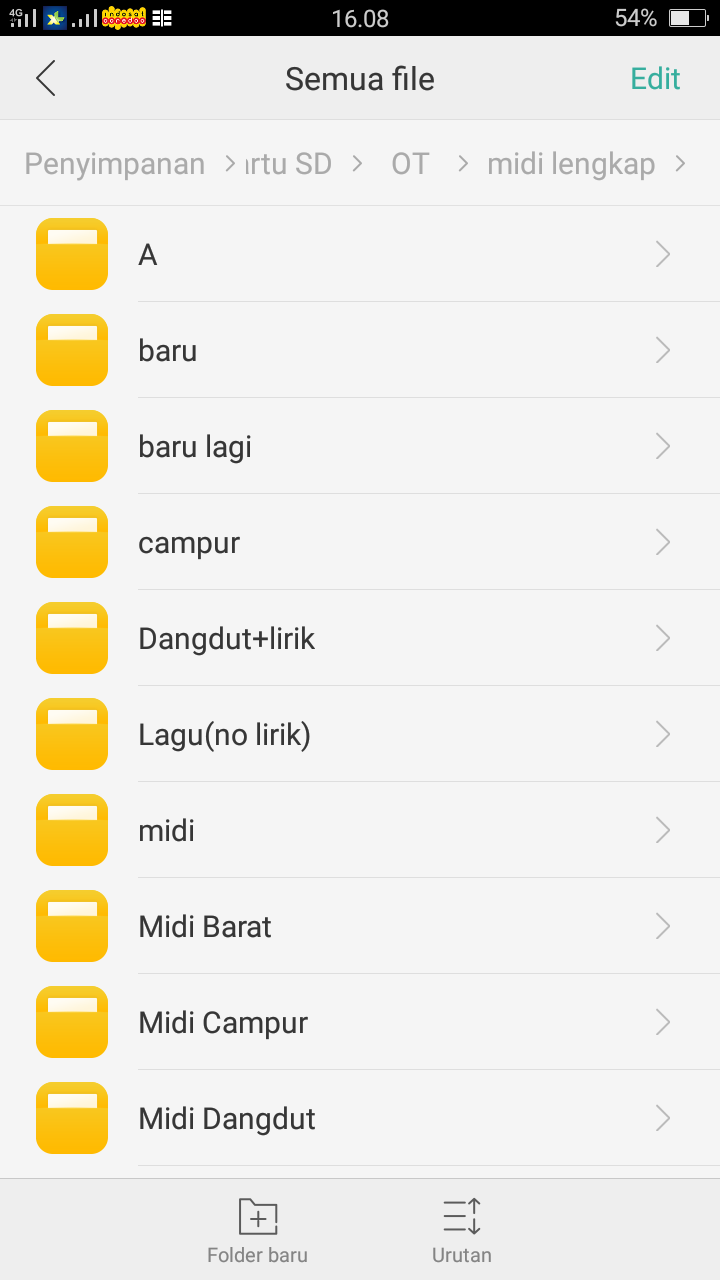Open the Lagu(no lirik) folder
The width and height of the screenshot is (720, 1280).
point(360,735)
